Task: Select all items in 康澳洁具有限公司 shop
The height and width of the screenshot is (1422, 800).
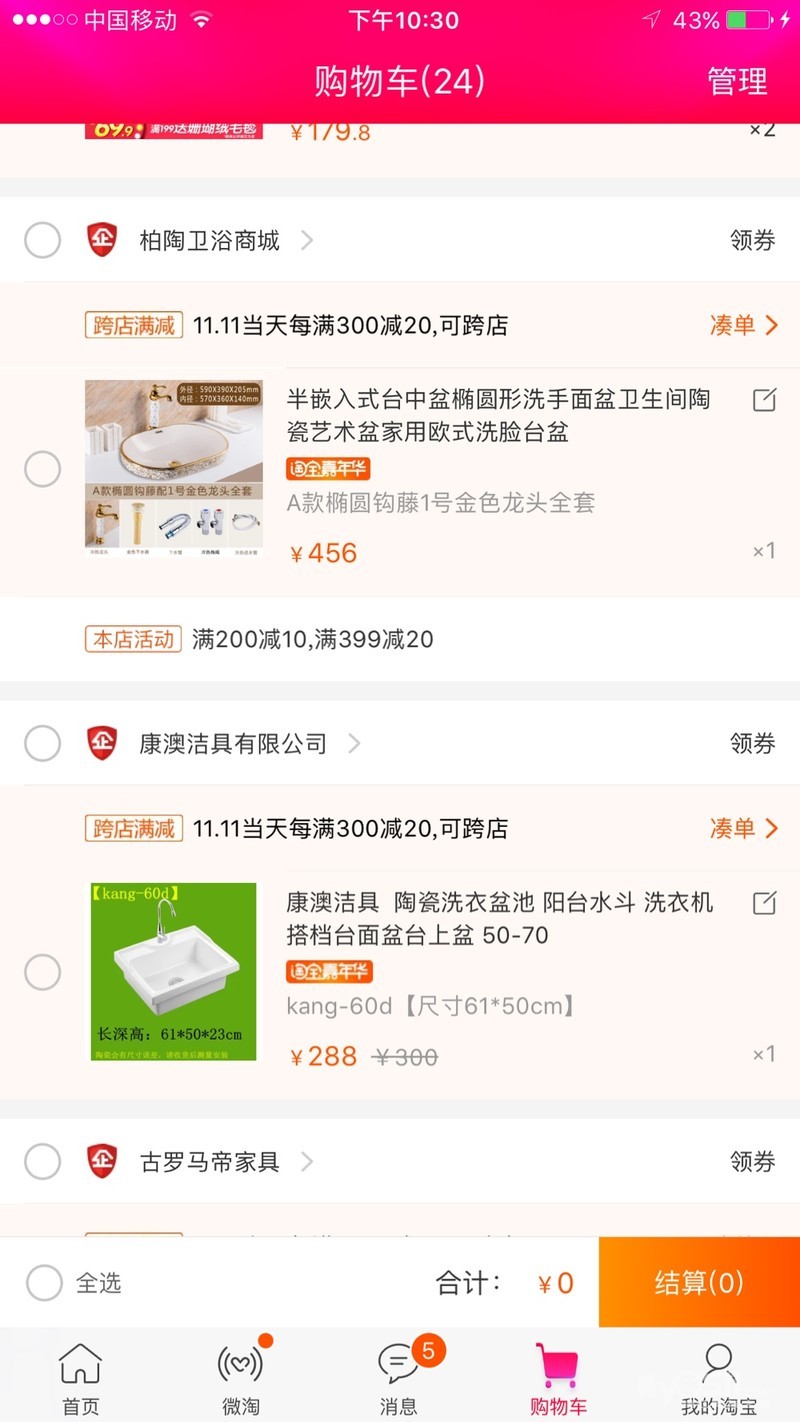Action: pos(43,744)
